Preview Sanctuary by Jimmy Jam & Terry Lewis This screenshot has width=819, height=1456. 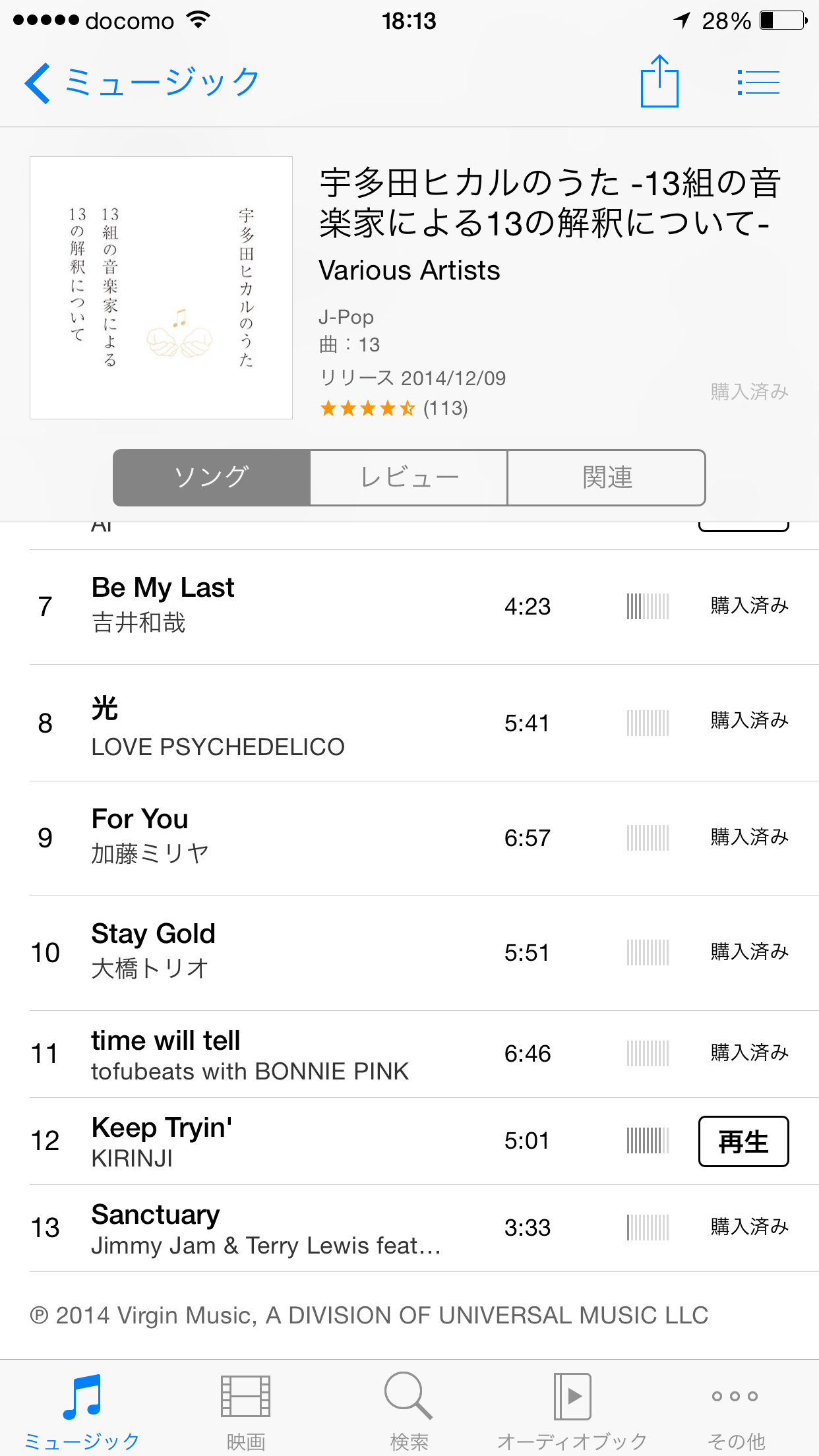coord(264,1228)
